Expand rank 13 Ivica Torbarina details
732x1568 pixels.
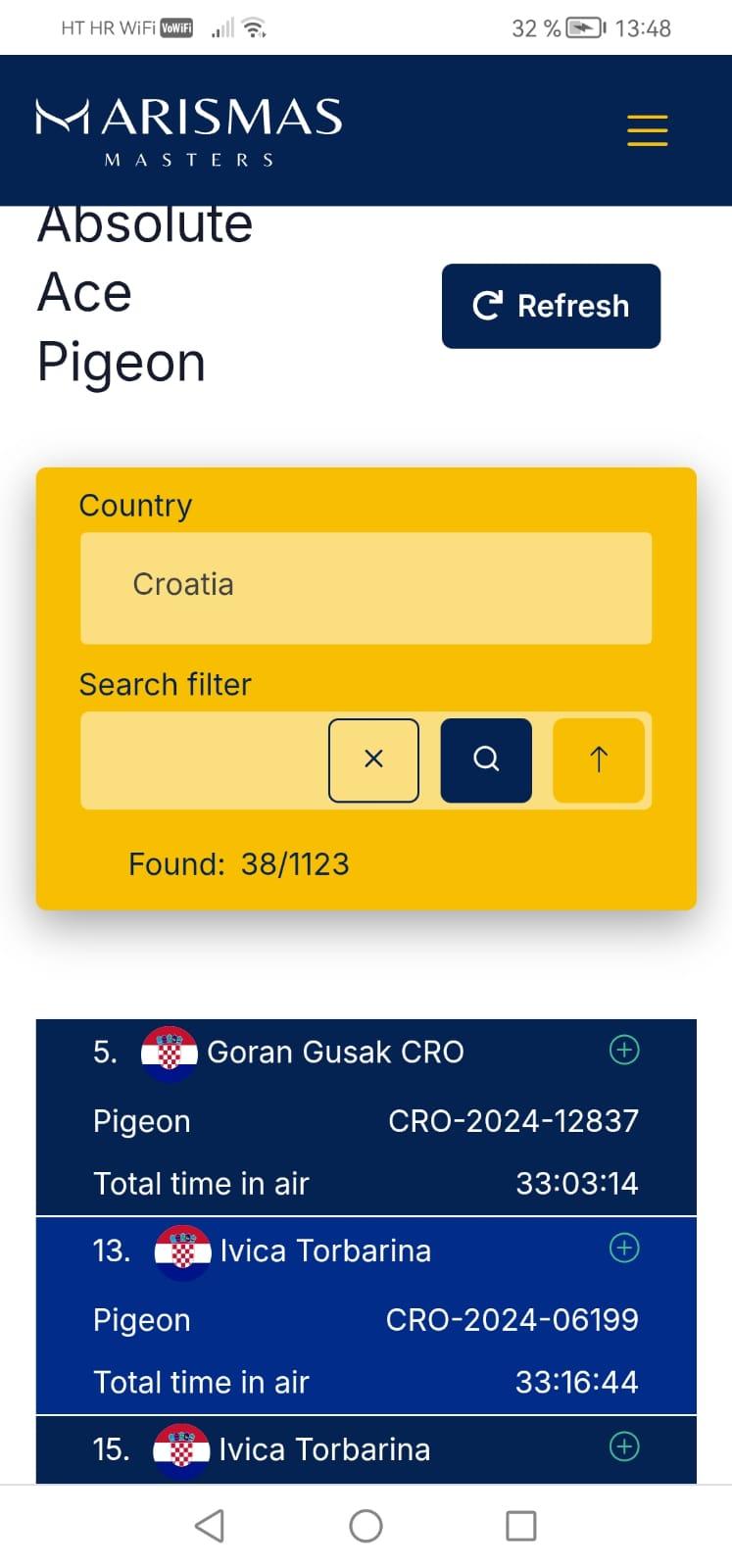[624, 1249]
